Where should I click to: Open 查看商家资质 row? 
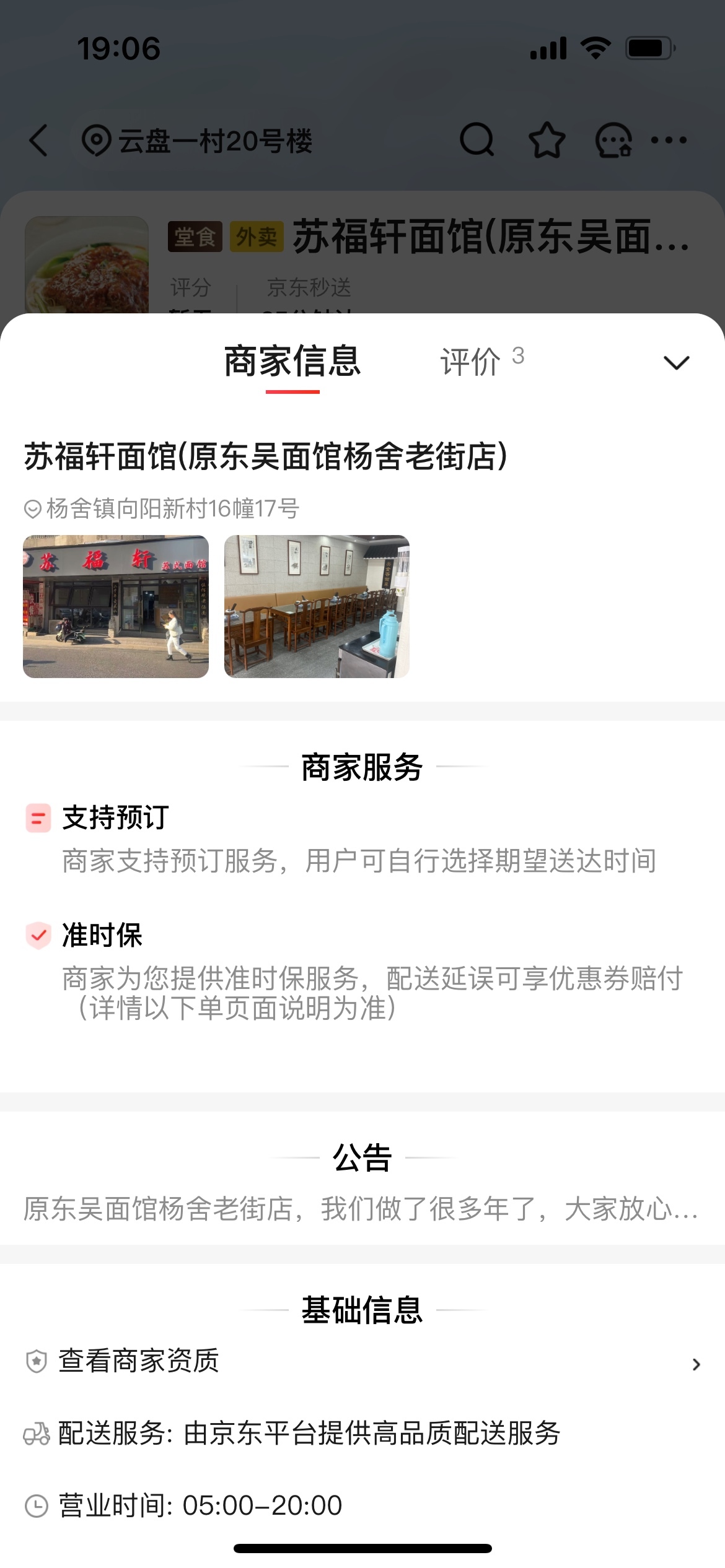362,1362
